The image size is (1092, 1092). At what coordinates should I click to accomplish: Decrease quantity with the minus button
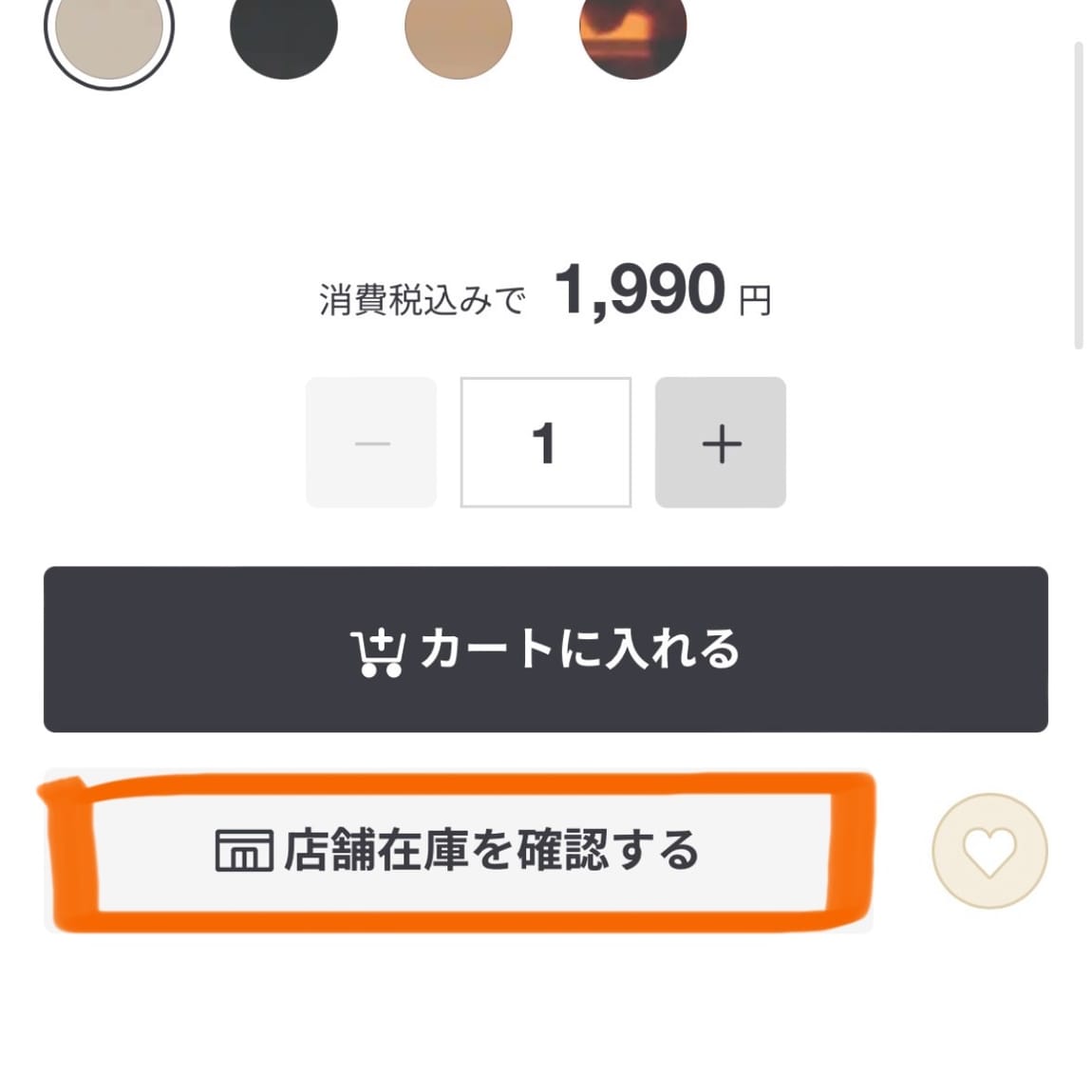coord(371,442)
